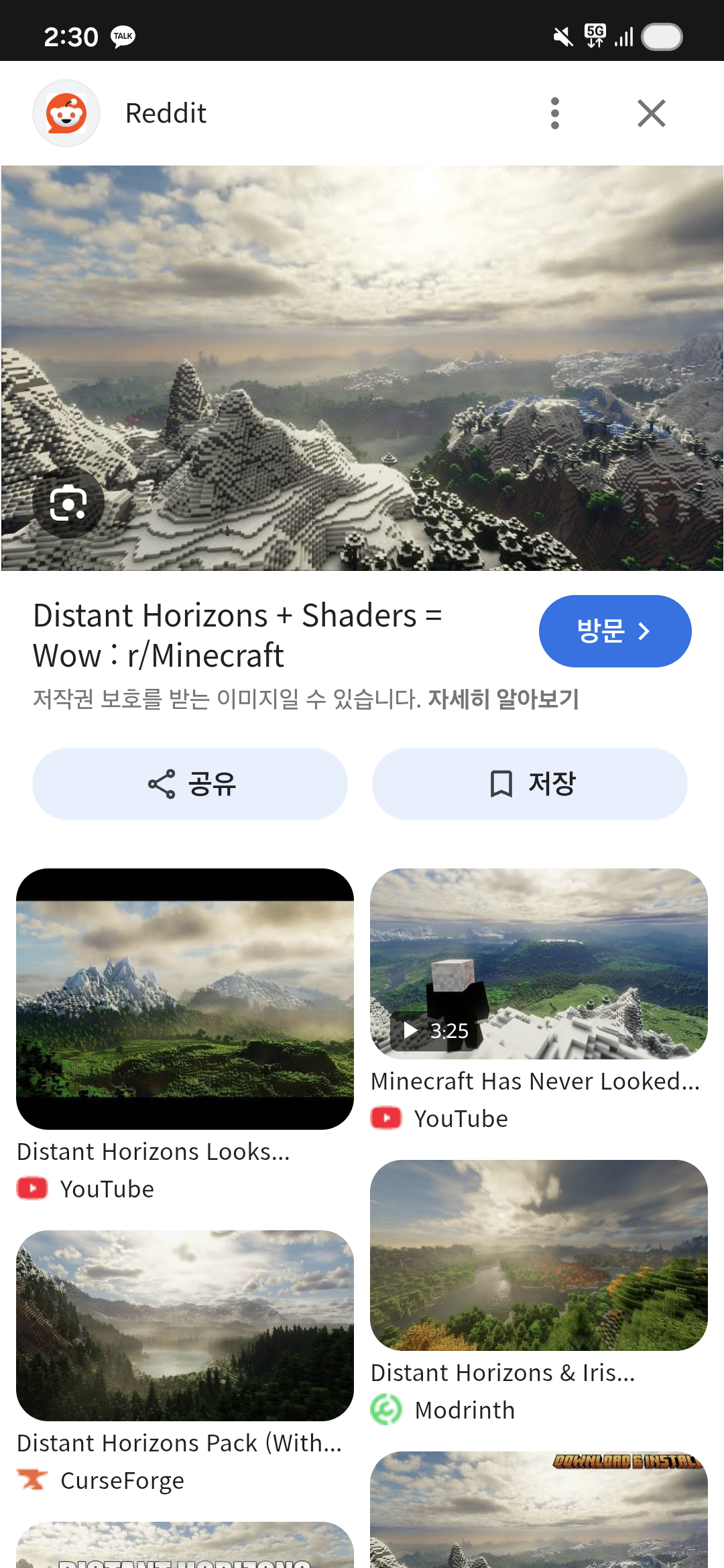Share the image with 공유
The width and height of the screenshot is (724, 1568).
tap(190, 783)
